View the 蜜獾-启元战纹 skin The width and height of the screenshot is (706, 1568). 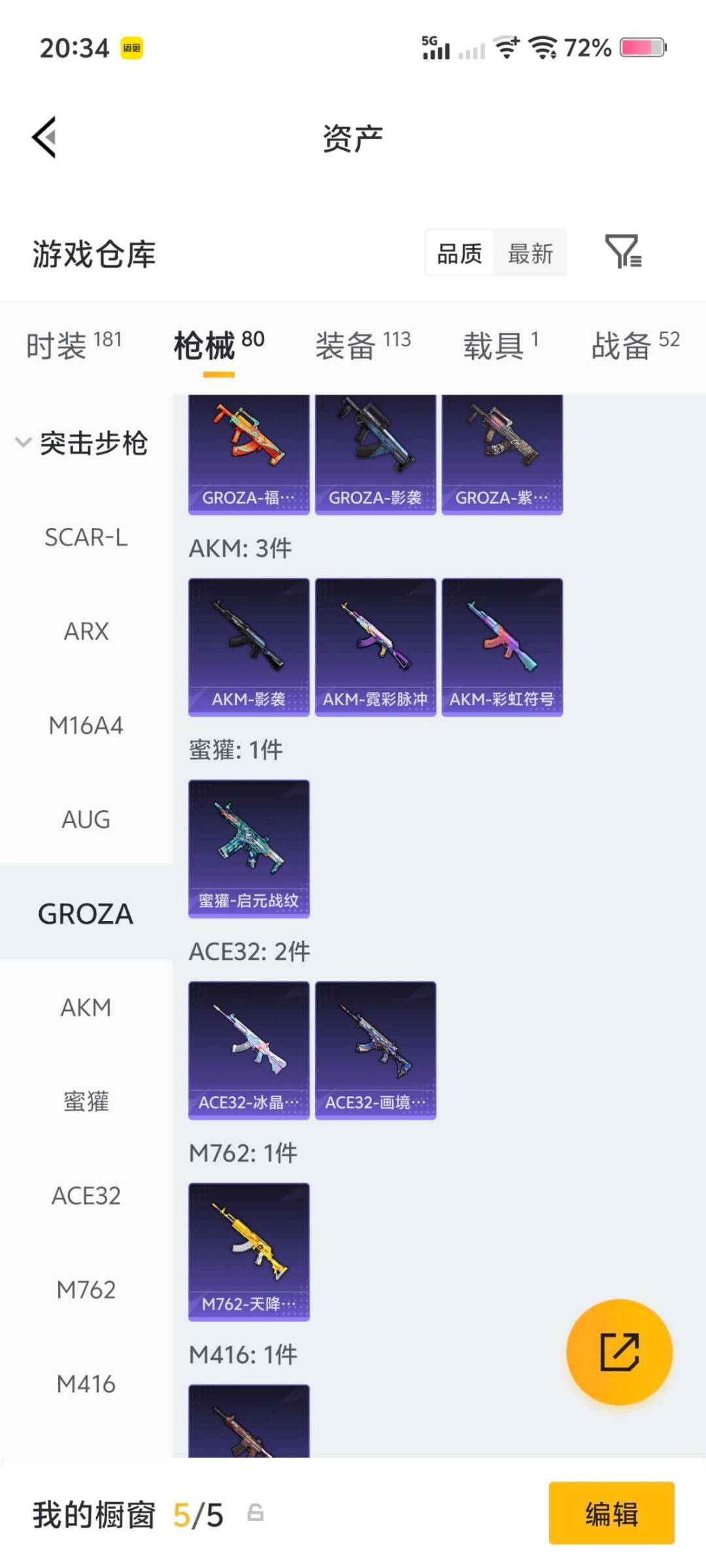tap(249, 846)
